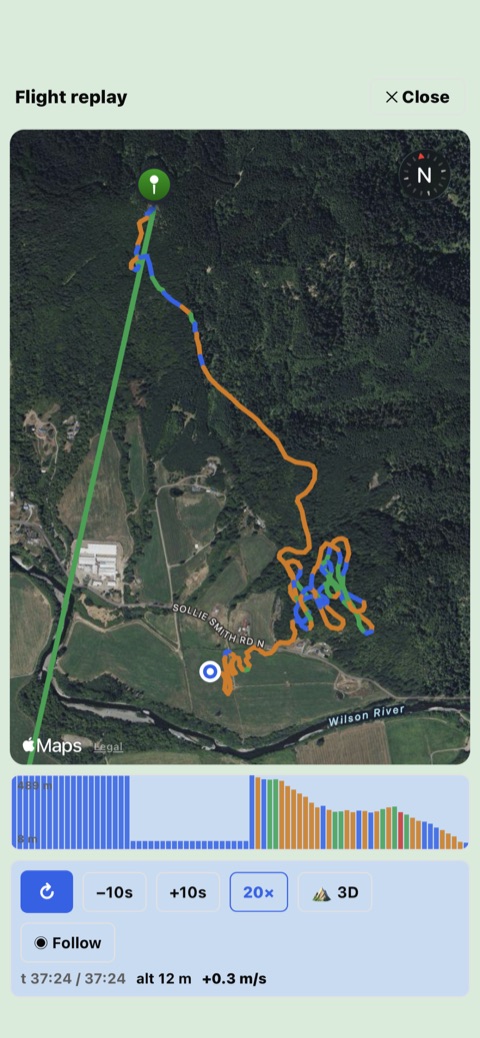480x1038 pixels.
Task: Tap the green launch pin marker
Action: coord(154,184)
